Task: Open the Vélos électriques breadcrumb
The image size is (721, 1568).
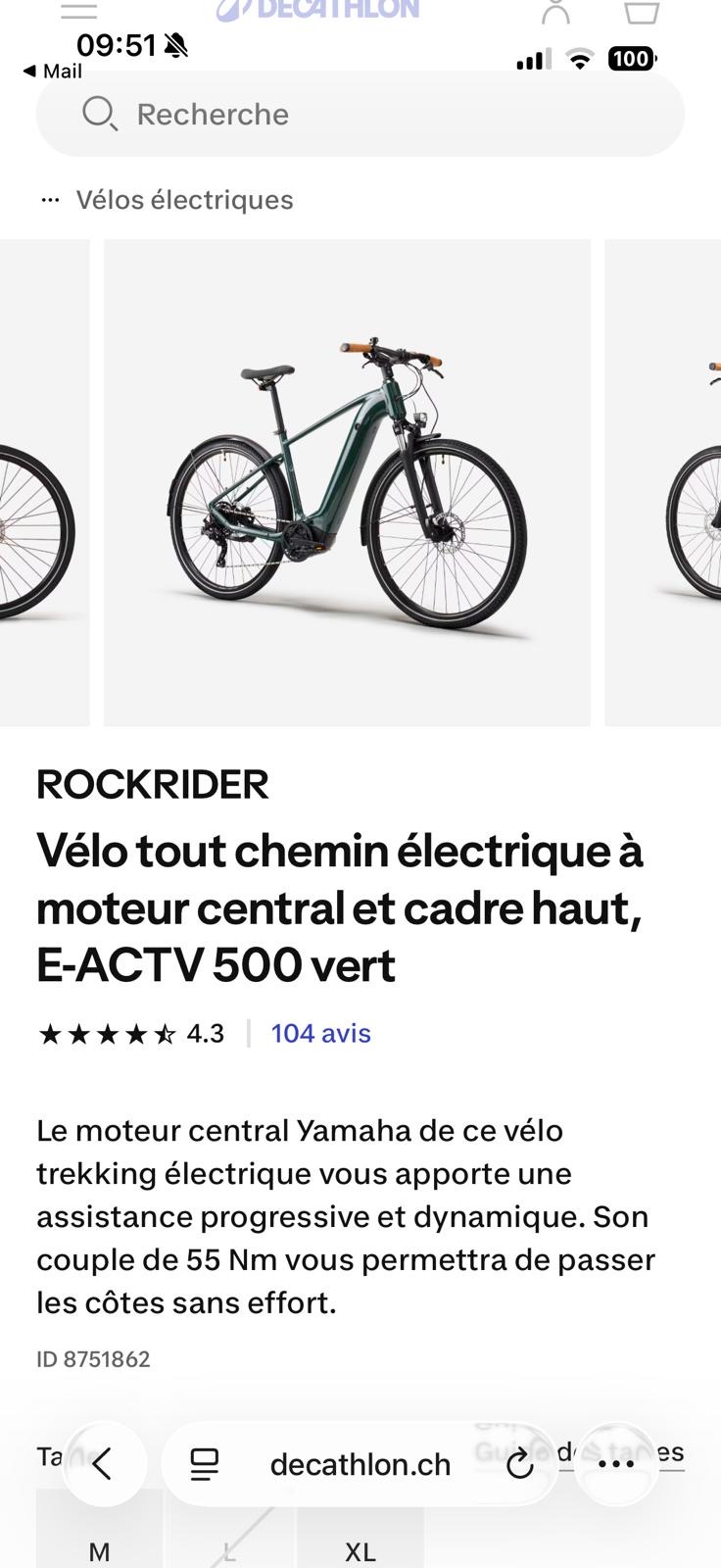Action: coord(184,200)
